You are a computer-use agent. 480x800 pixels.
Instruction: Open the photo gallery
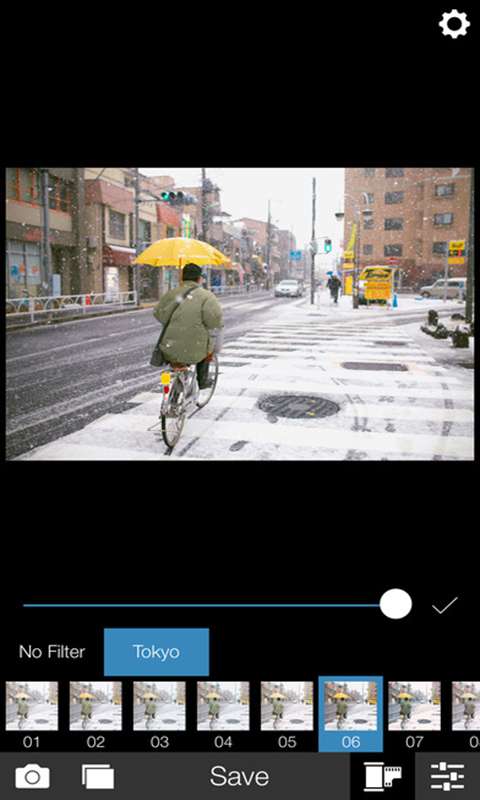[97, 777]
